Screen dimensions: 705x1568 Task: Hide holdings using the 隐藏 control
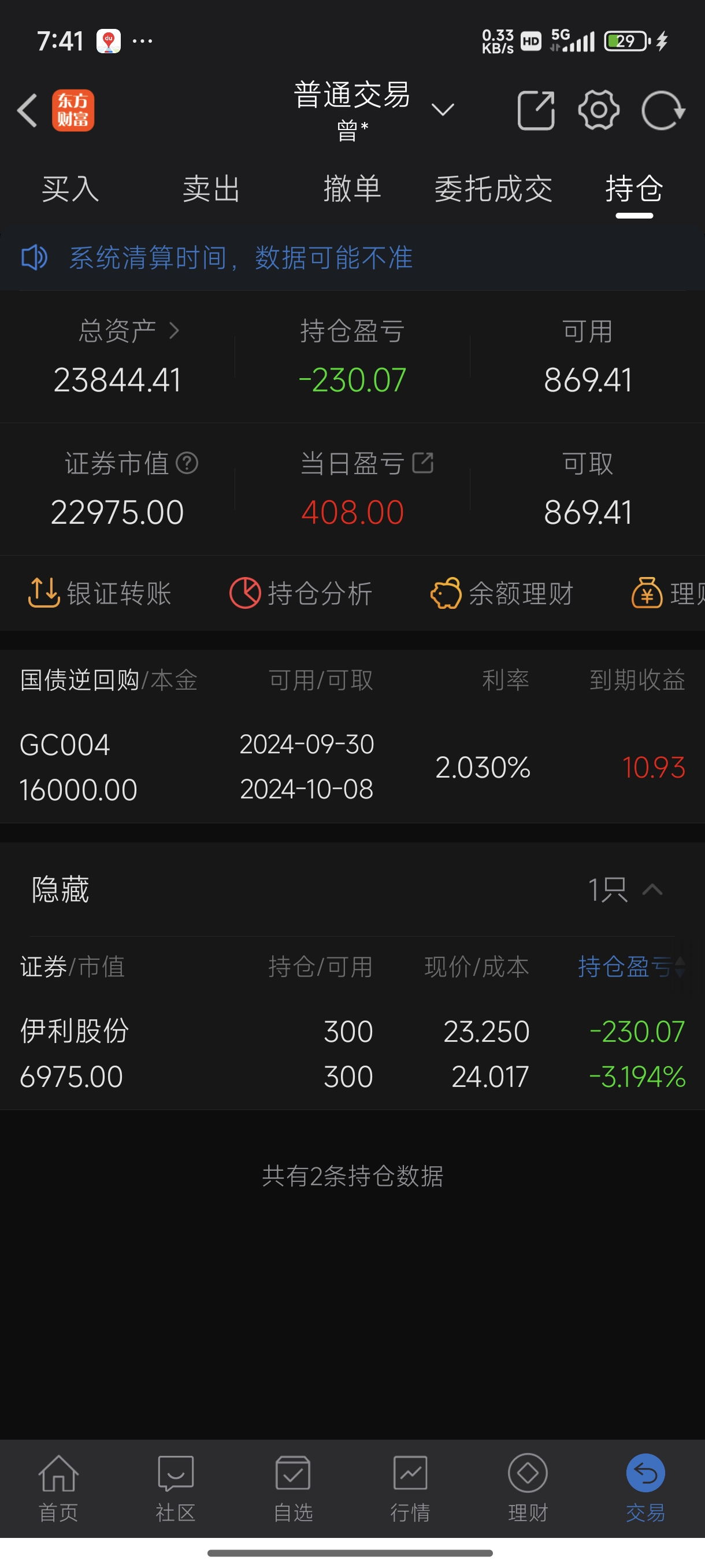[59, 889]
